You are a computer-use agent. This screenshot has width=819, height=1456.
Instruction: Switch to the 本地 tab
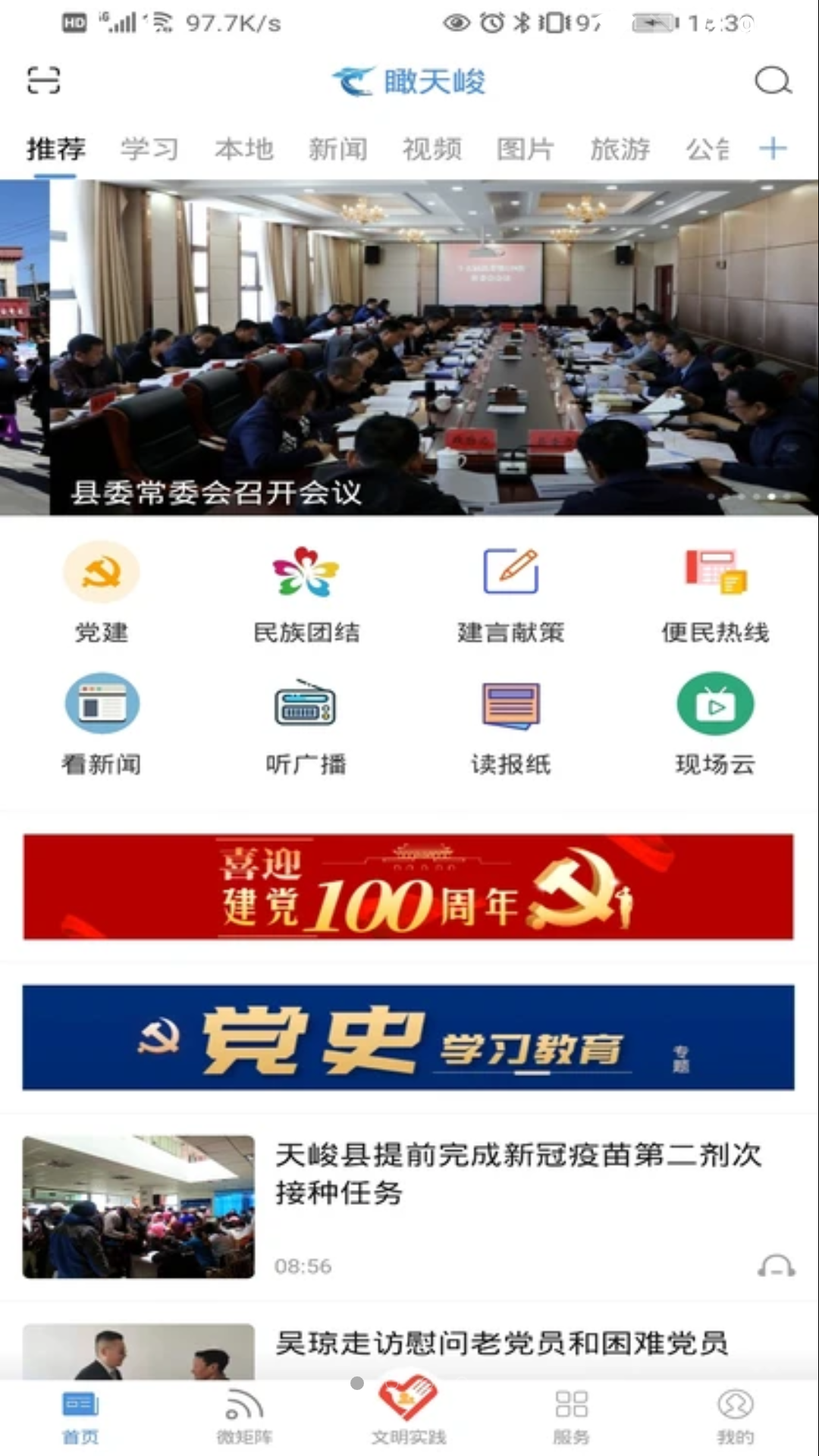point(243,149)
